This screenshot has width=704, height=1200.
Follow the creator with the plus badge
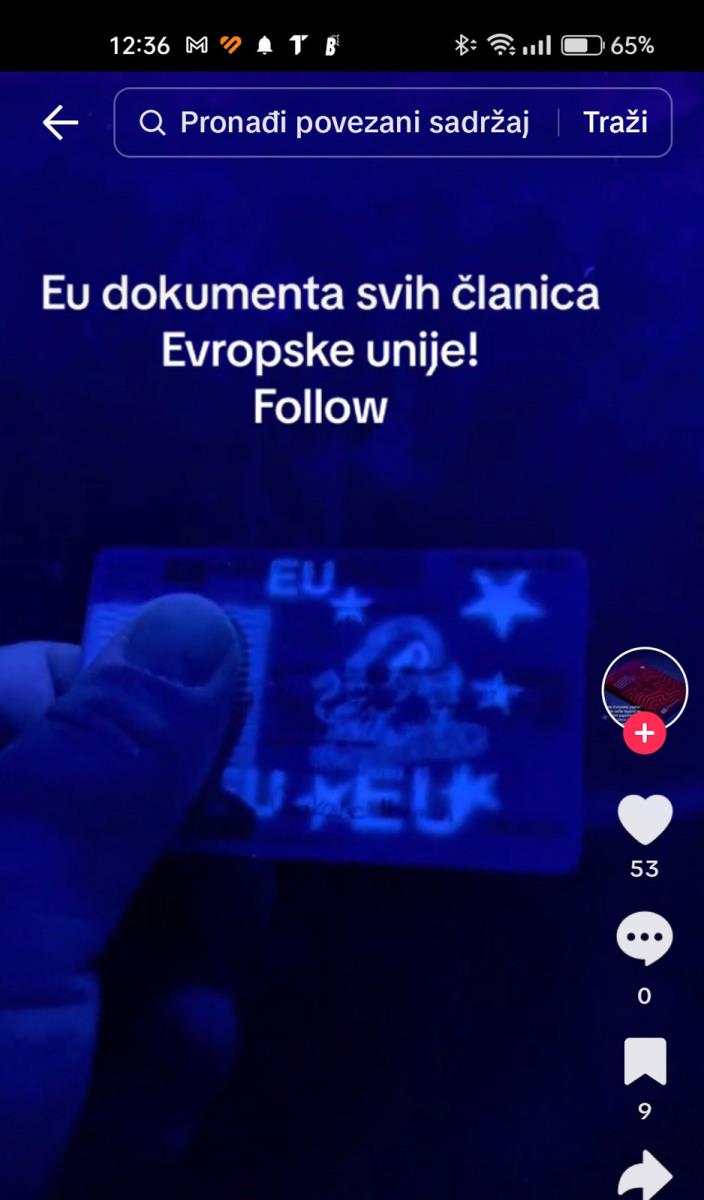click(644, 734)
